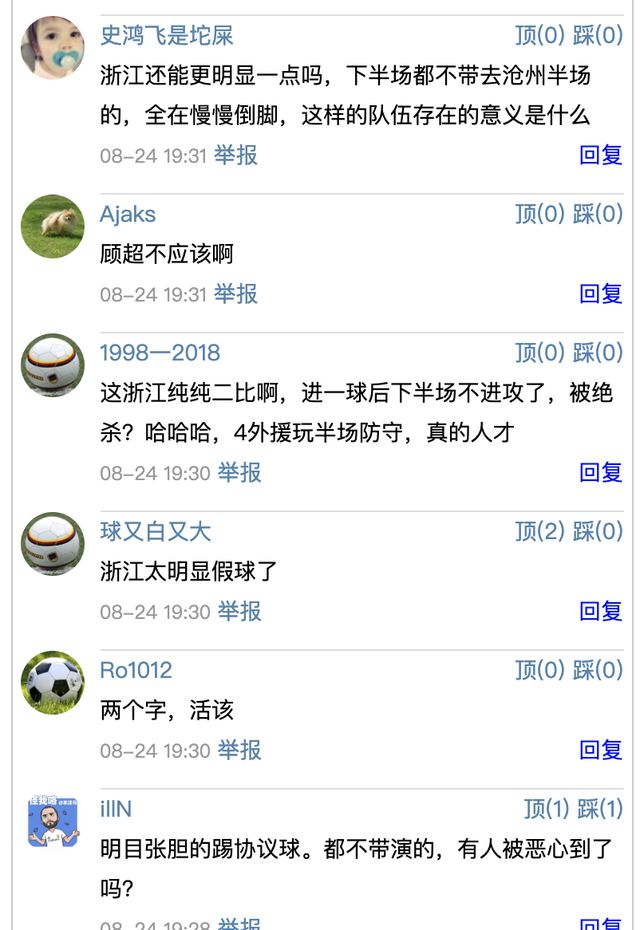Reply to Ro1012's comment
The image size is (640, 930).
point(601,751)
